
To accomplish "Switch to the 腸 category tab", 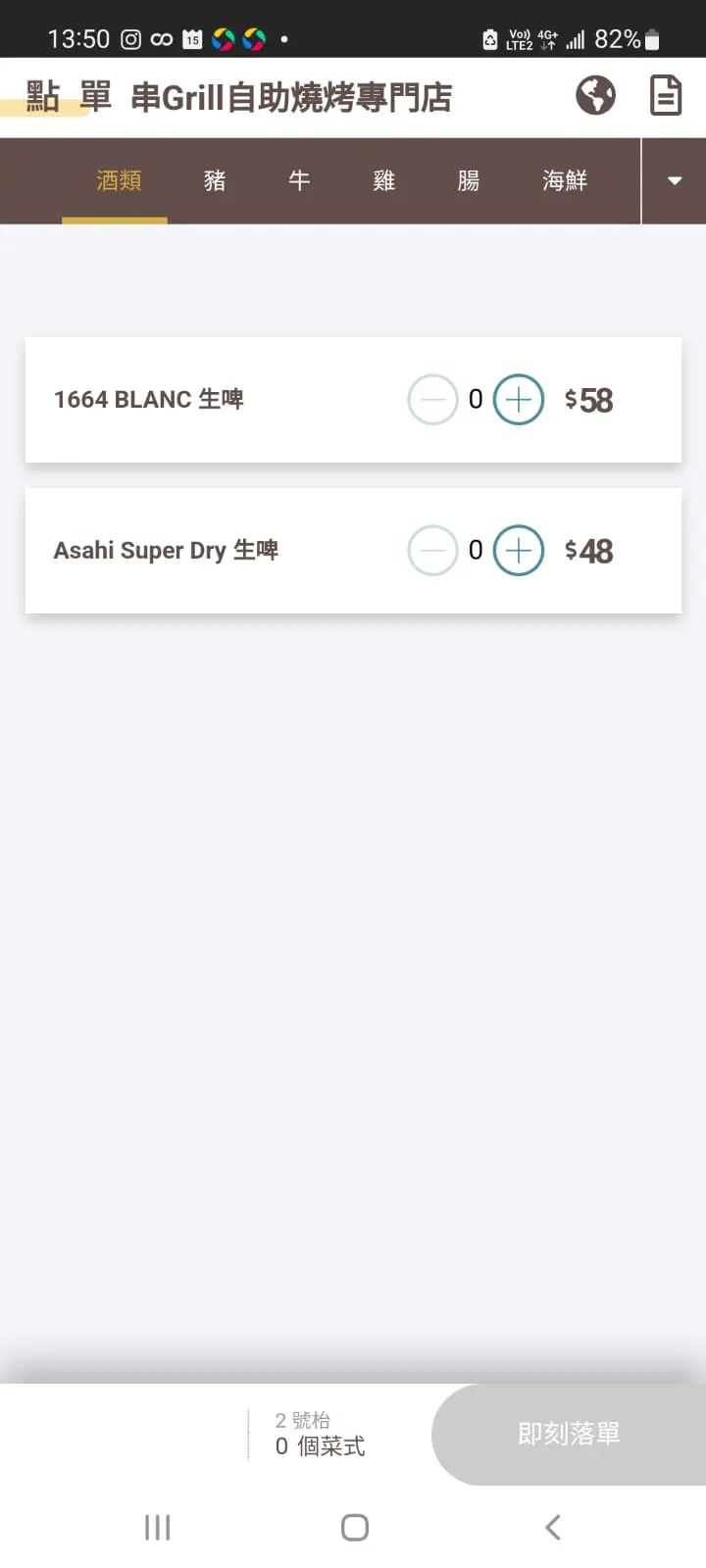I will pyautogui.click(x=469, y=180).
